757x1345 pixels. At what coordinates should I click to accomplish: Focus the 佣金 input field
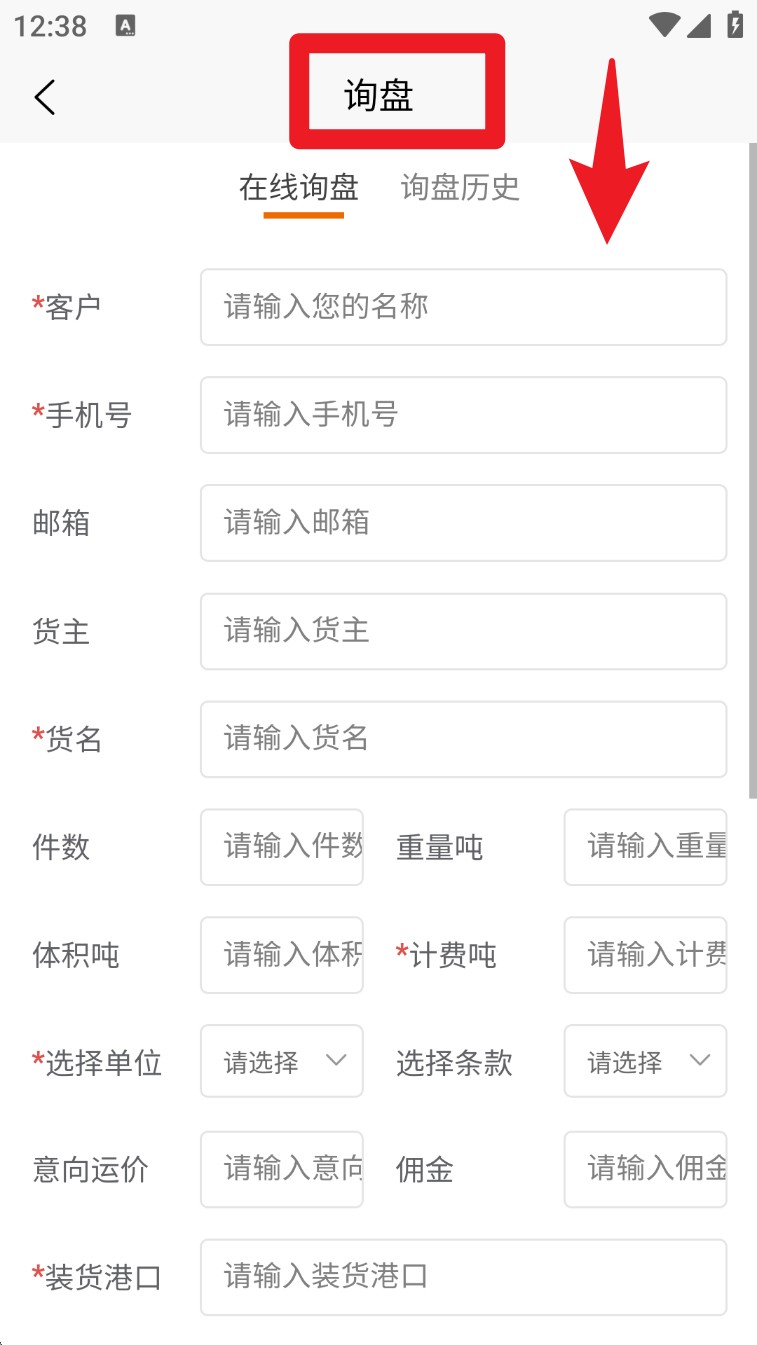pos(645,1169)
